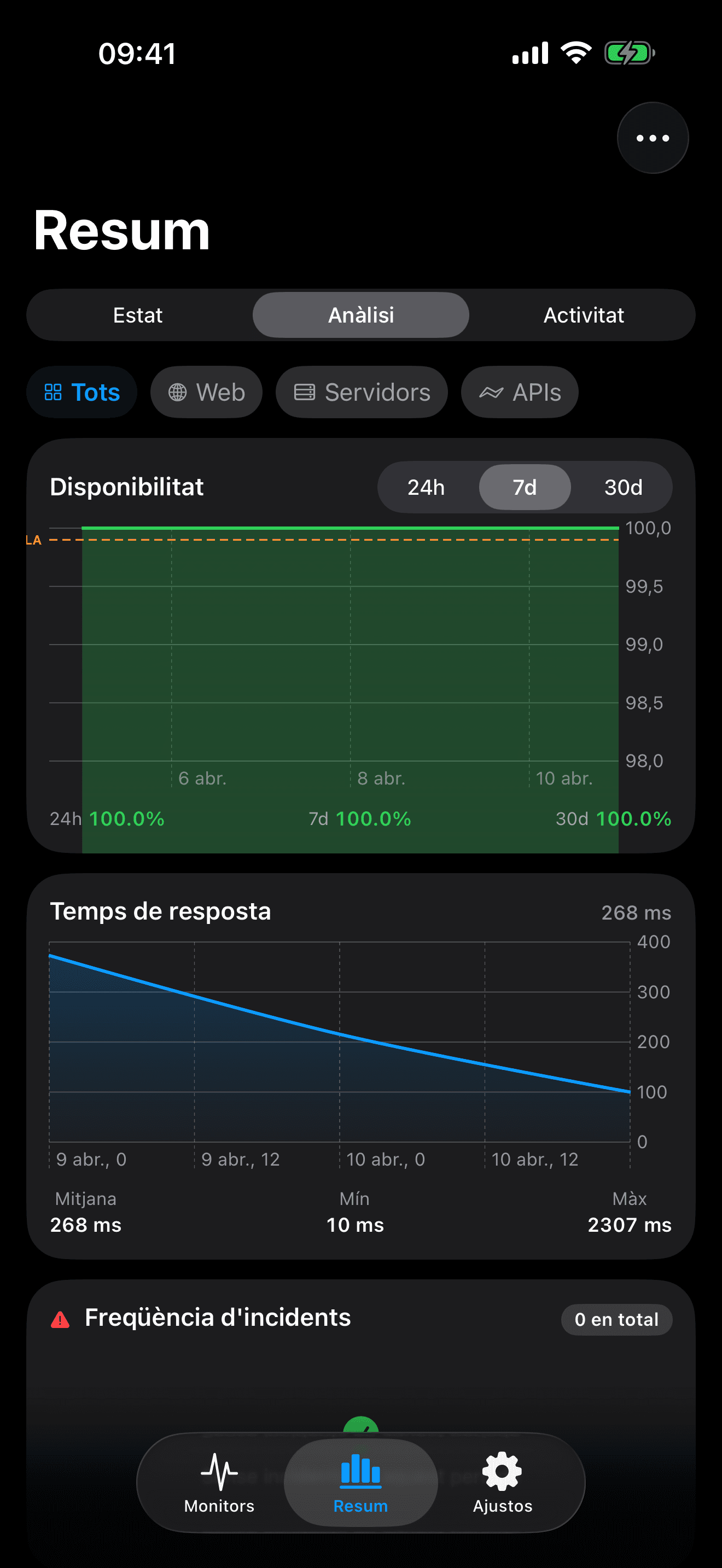Open the 0 en total incidents badge
Image resolution: width=722 pixels, height=1568 pixels.
pyautogui.click(x=616, y=1319)
